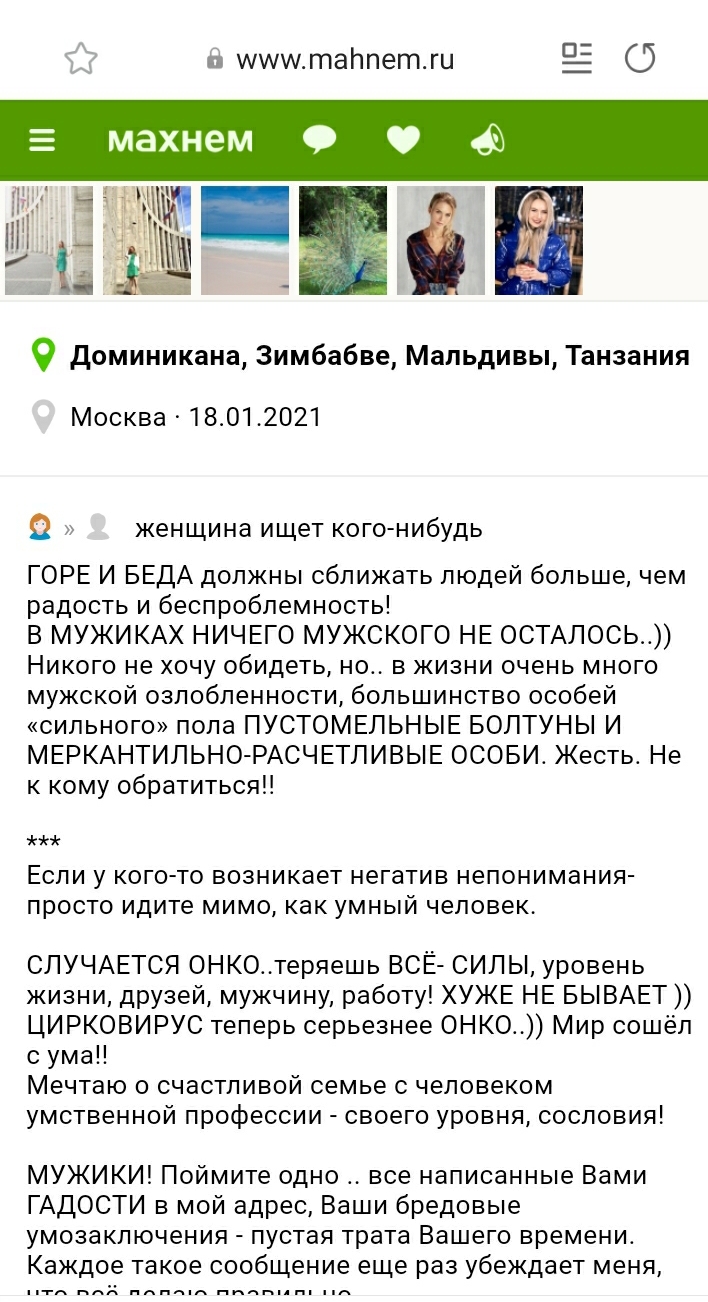Open the blue jacket photo
This screenshot has height=1302, width=708.
click(539, 240)
